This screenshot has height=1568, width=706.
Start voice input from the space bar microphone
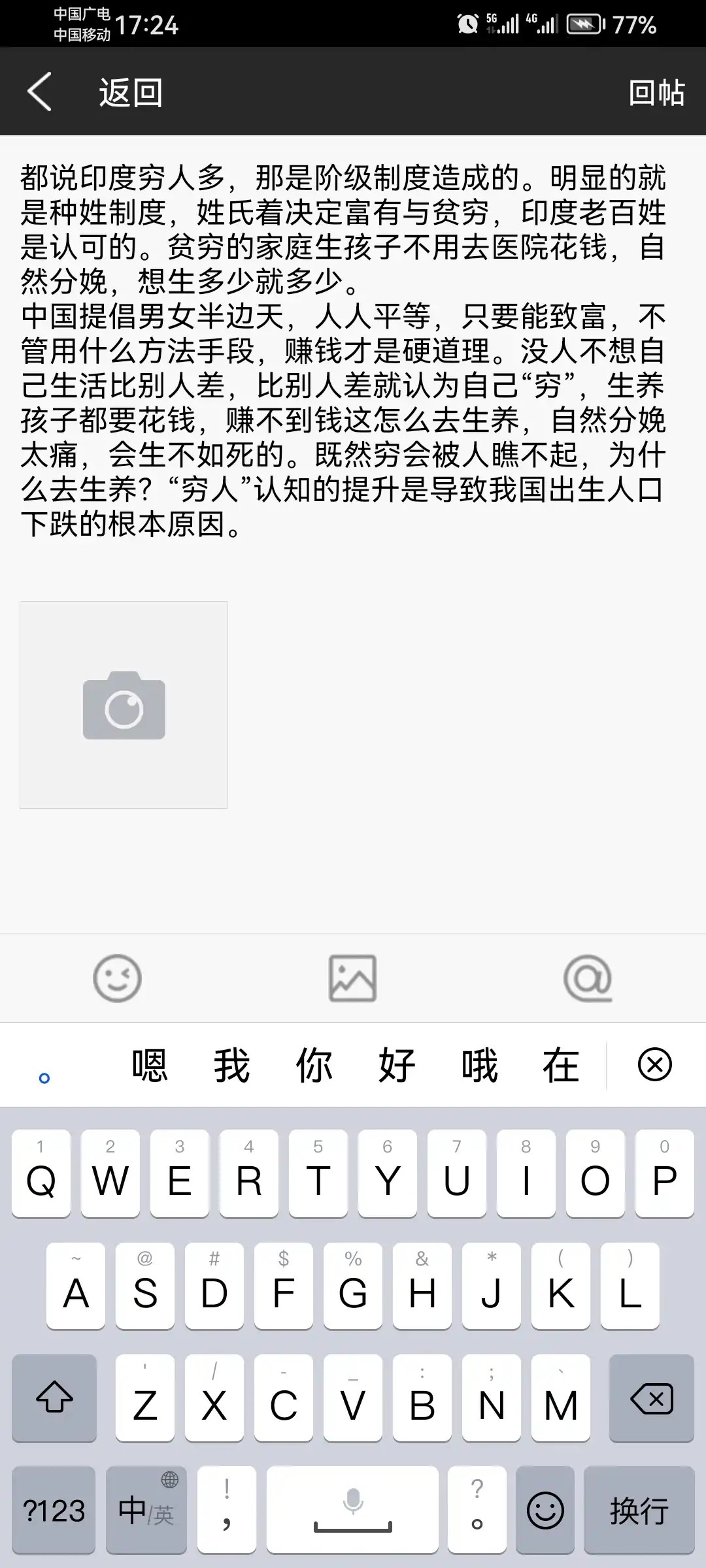click(353, 1509)
